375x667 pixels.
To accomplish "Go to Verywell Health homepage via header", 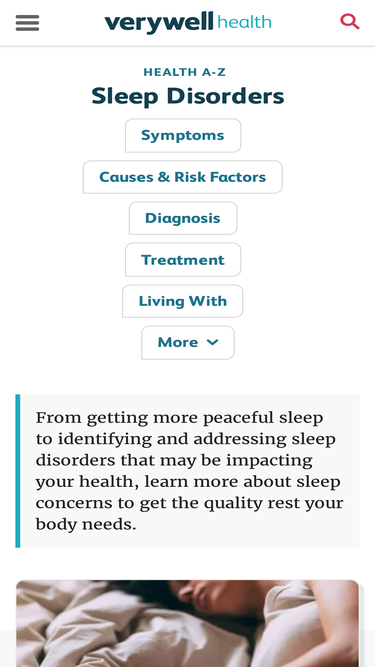I will pyautogui.click(x=188, y=22).
